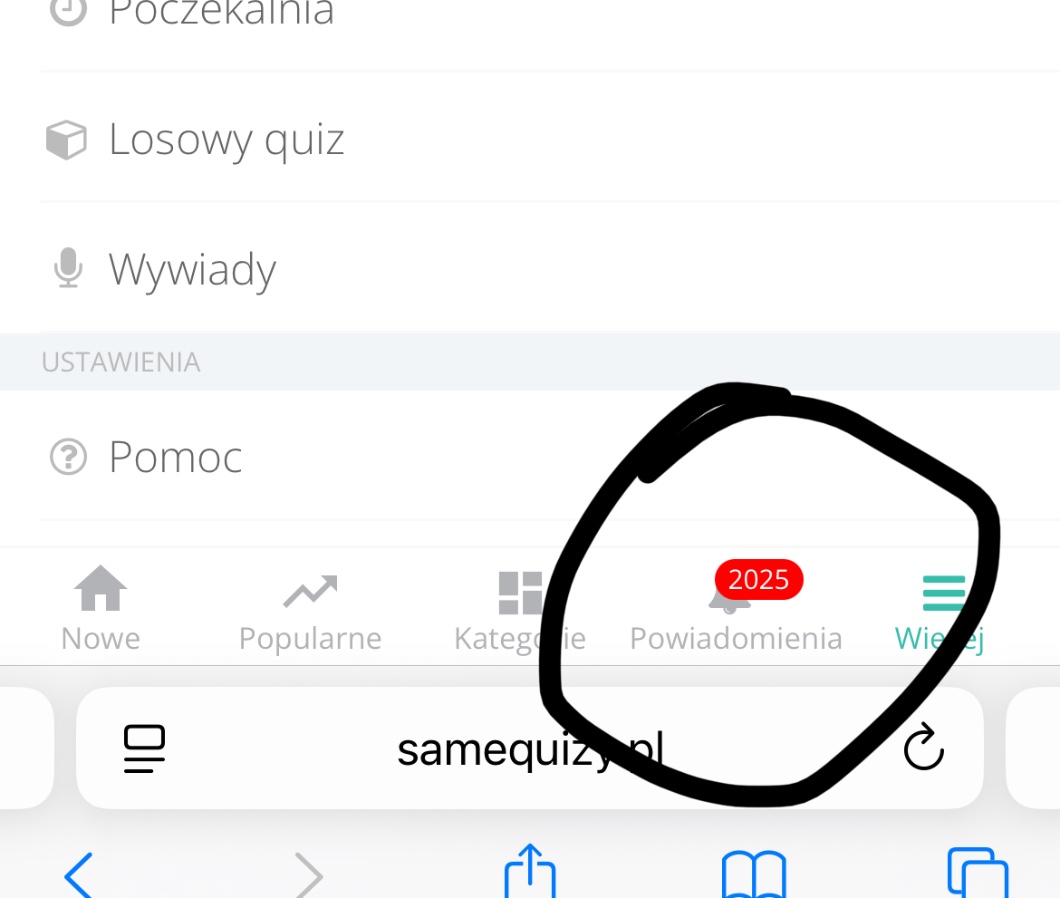Select the Więcej tab
Viewport: 1060px width, 898px height.
tap(941, 609)
